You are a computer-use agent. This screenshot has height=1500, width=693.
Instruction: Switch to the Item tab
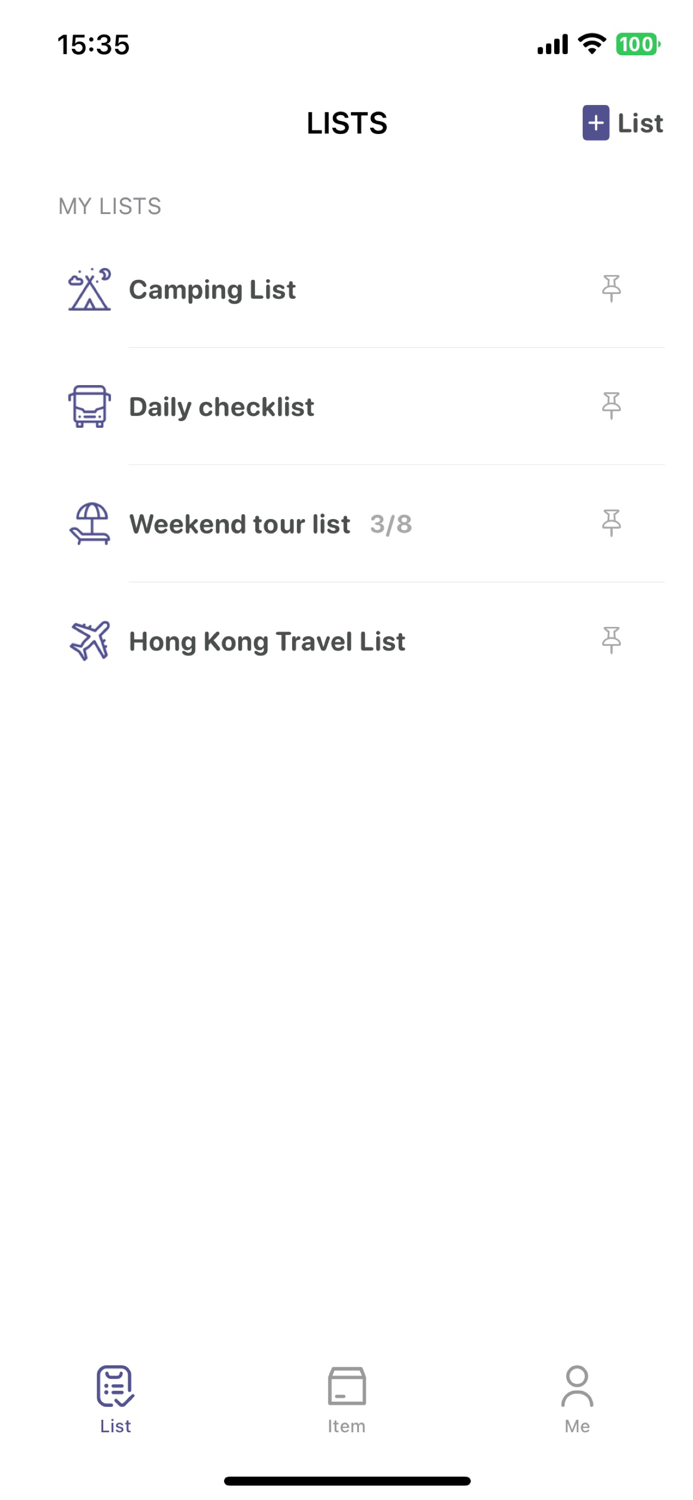pyautogui.click(x=346, y=1399)
